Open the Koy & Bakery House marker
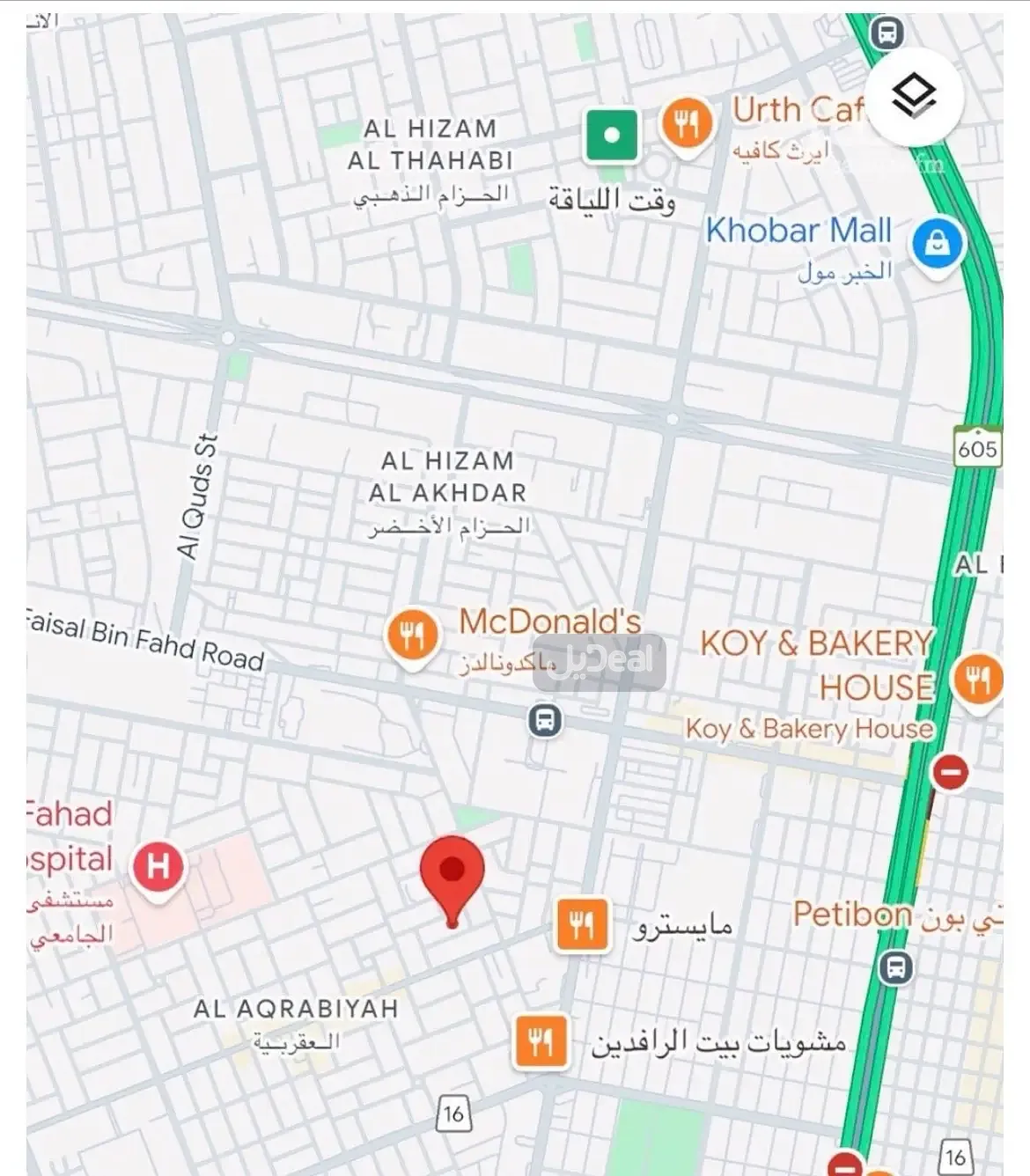 pyautogui.click(x=977, y=680)
